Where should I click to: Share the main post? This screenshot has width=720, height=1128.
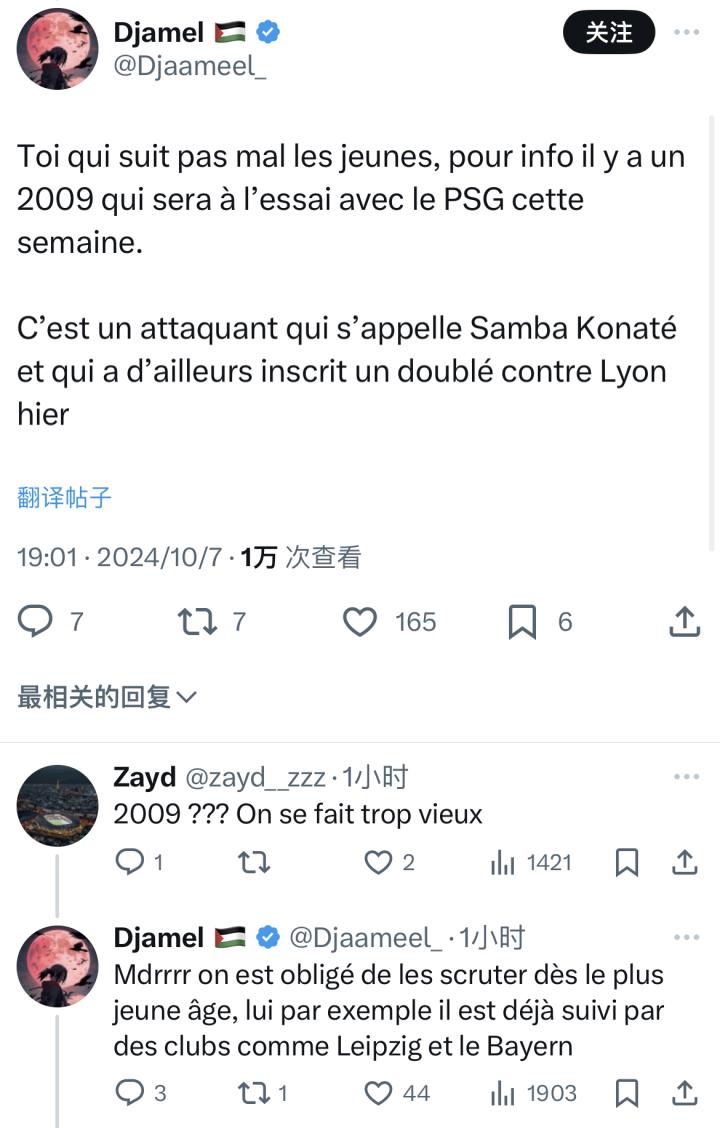click(x=683, y=622)
